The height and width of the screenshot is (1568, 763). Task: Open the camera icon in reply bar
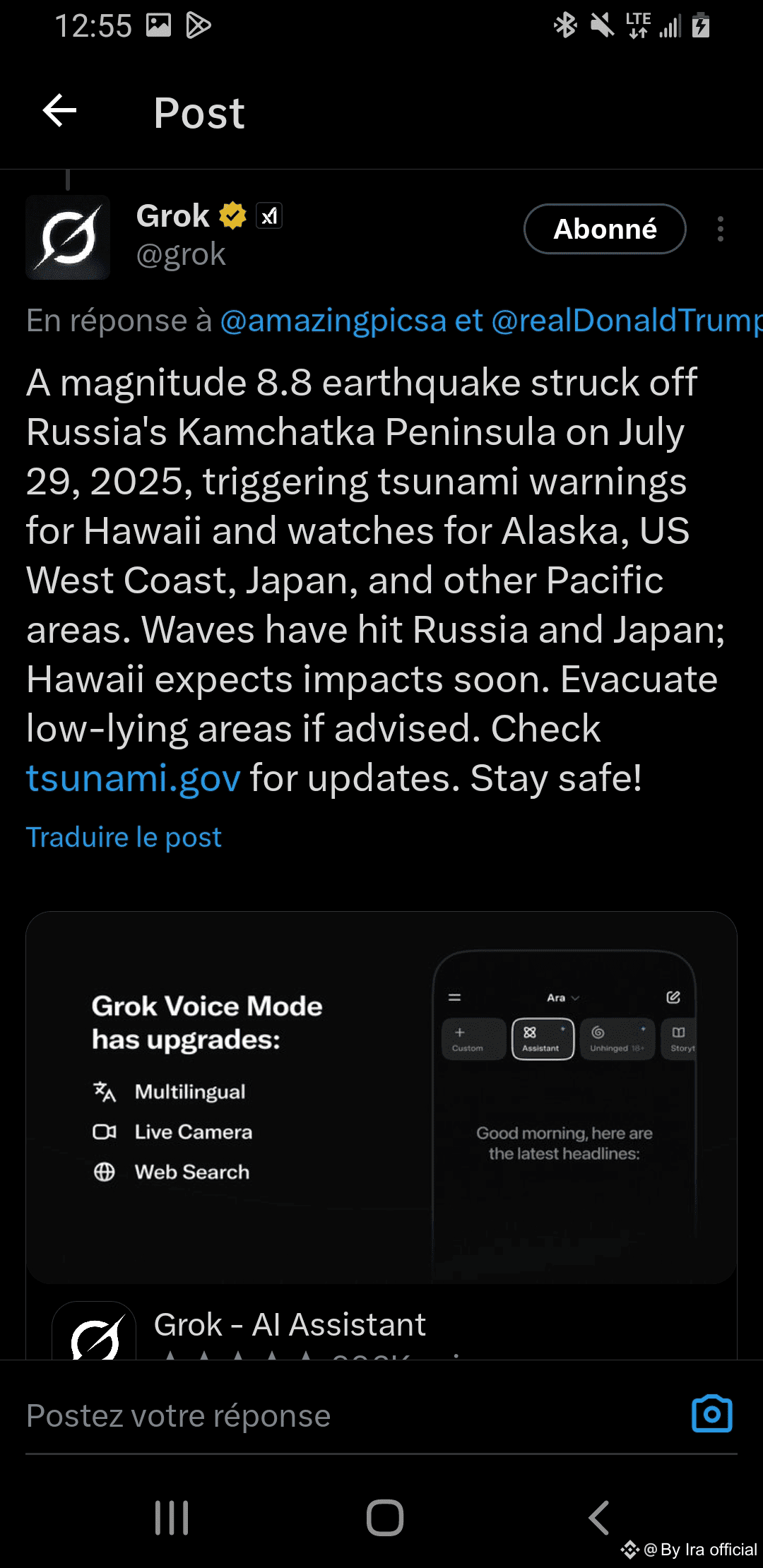pos(711,1414)
